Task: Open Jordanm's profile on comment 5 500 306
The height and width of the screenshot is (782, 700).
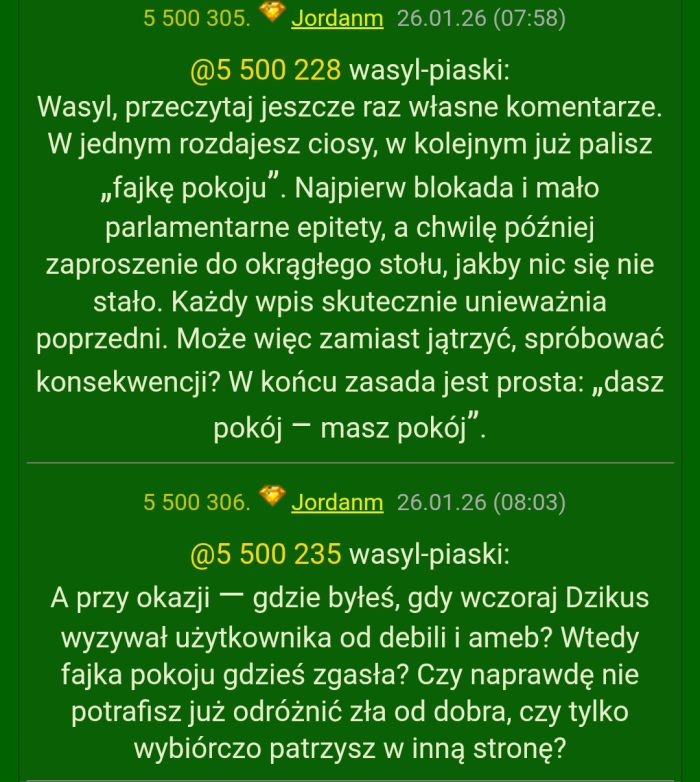Action: (x=337, y=502)
